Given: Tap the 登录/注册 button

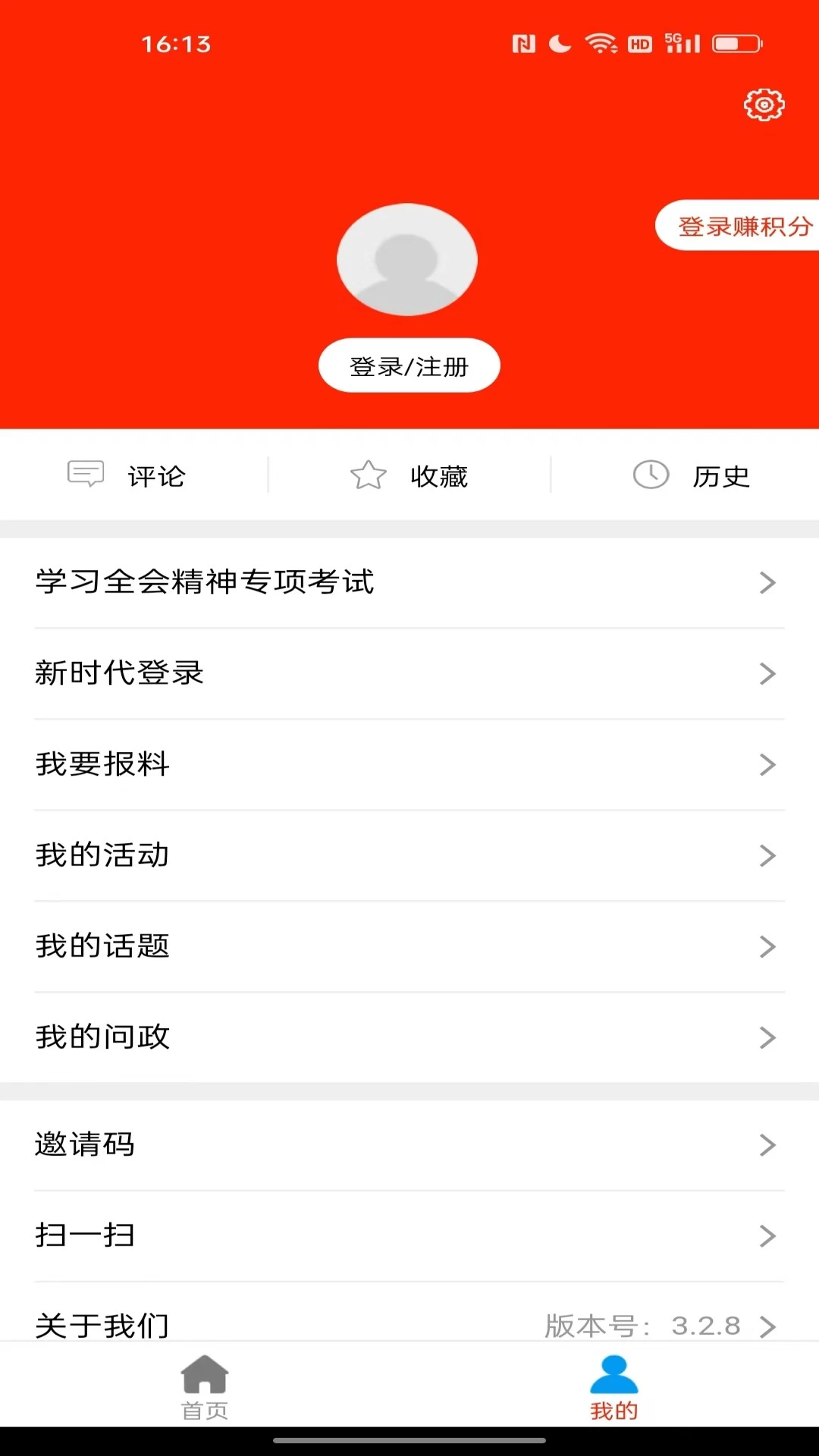Looking at the screenshot, I should (x=409, y=365).
